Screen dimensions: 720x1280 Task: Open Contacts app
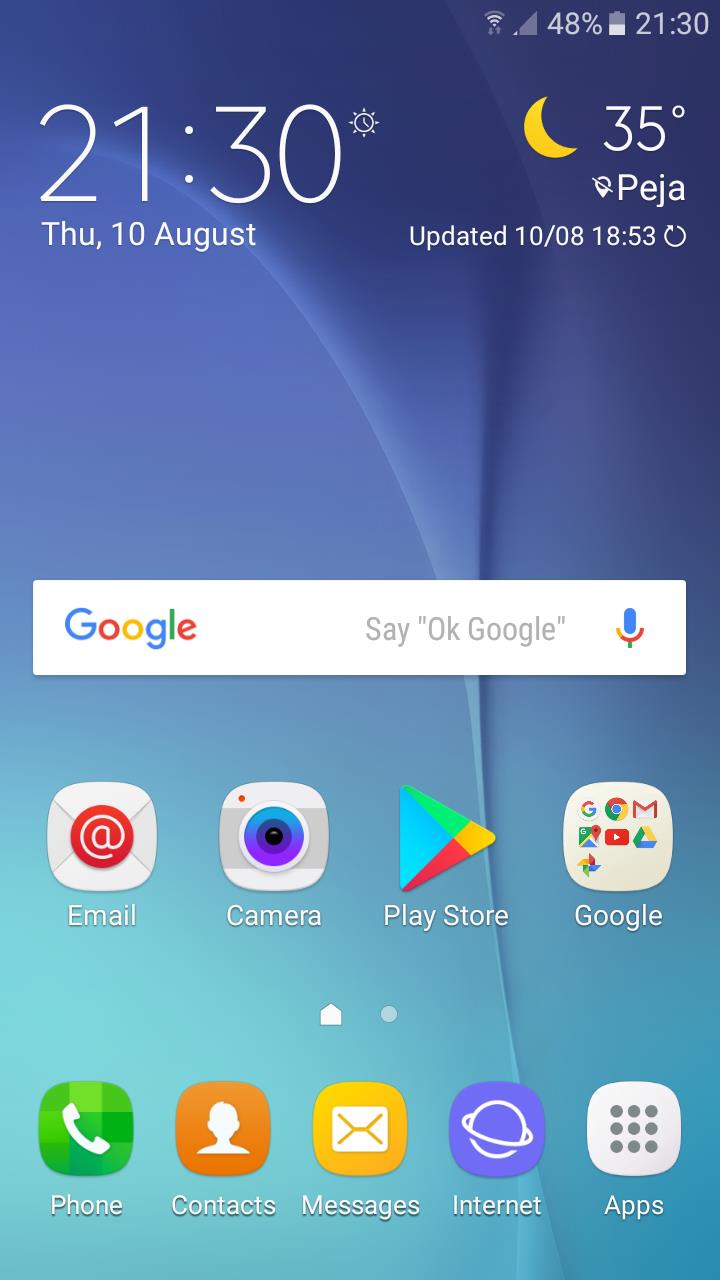click(223, 1128)
